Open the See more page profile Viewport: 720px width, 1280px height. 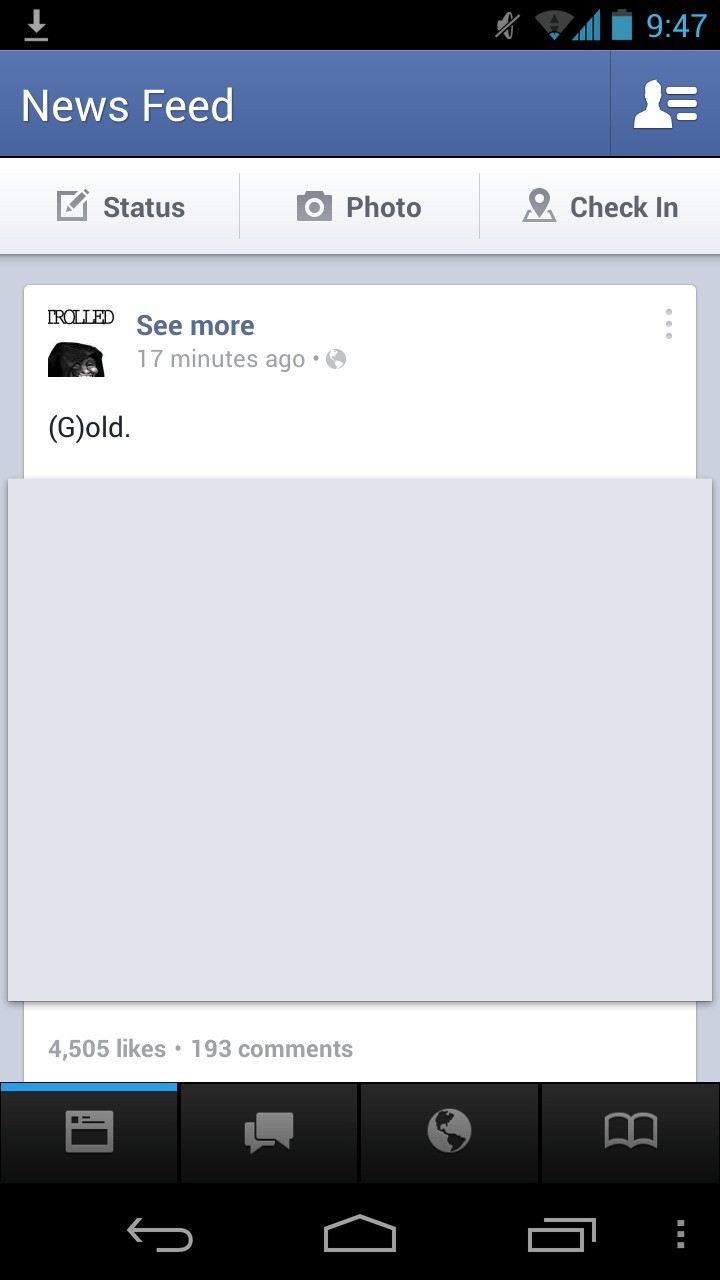coord(195,326)
